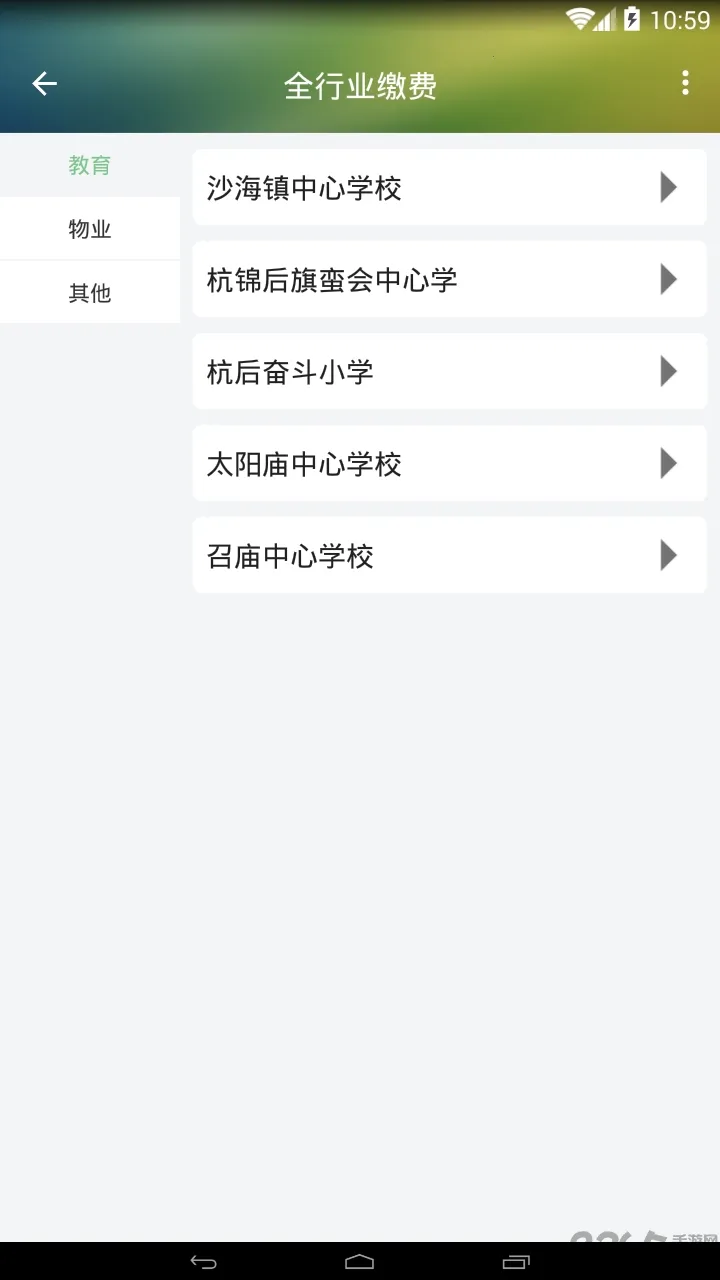The height and width of the screenshot is (1280, 720).
Task: Open the overflow menu with three dots
Action: pyautogui.click(x=684, y=83)
